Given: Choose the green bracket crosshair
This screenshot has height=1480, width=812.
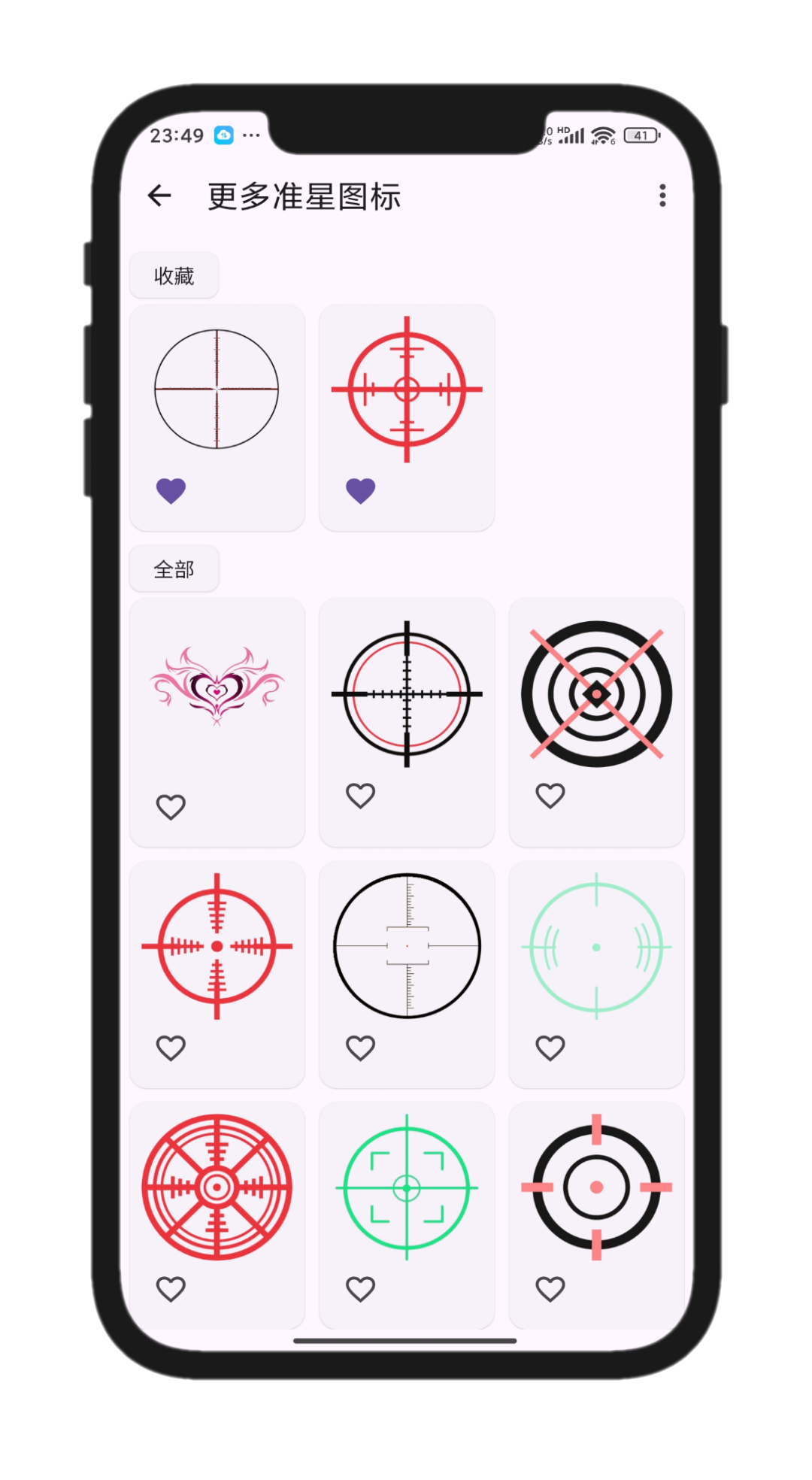Looking at the screenshot, I should point(407,1187).
